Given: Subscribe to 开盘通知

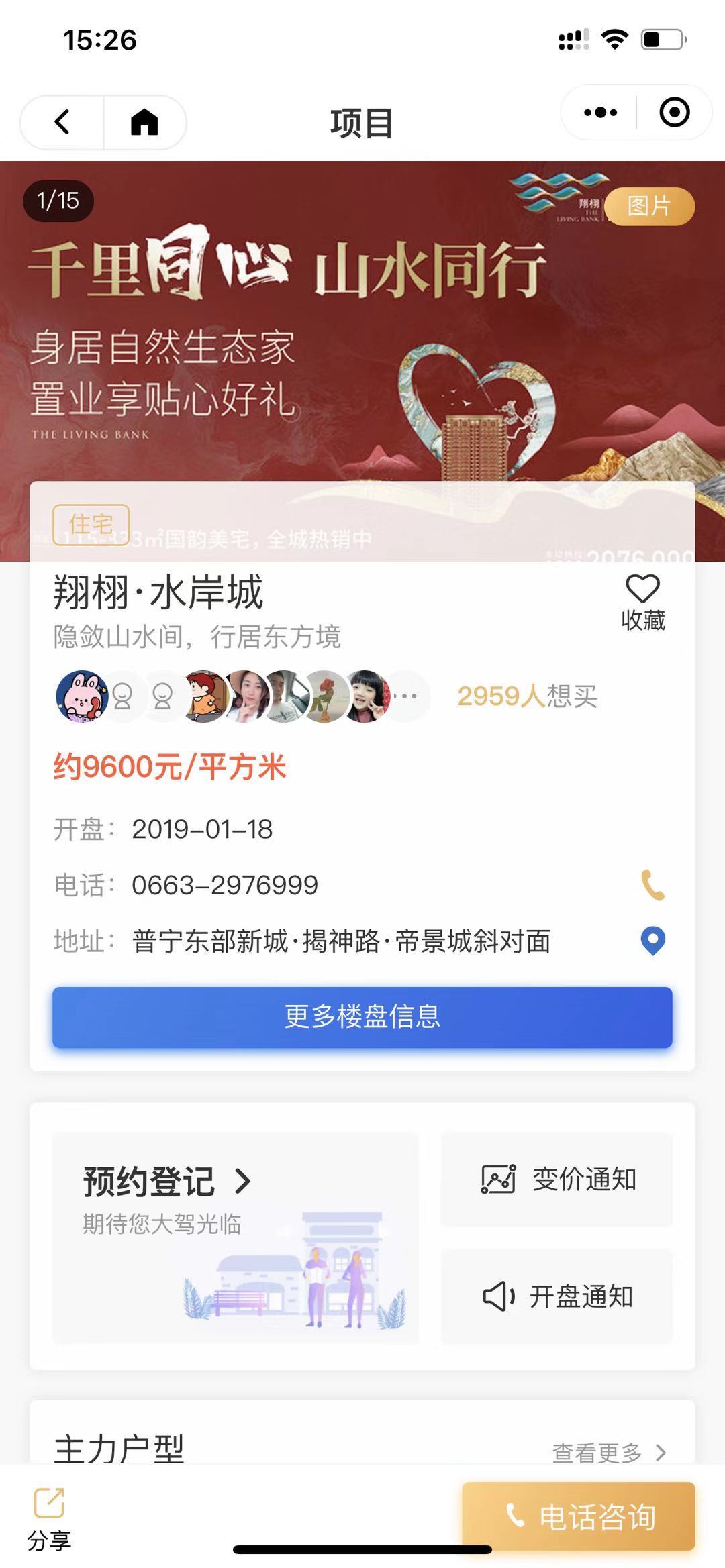Looking at the screenshot, I should pos(557,1296).
